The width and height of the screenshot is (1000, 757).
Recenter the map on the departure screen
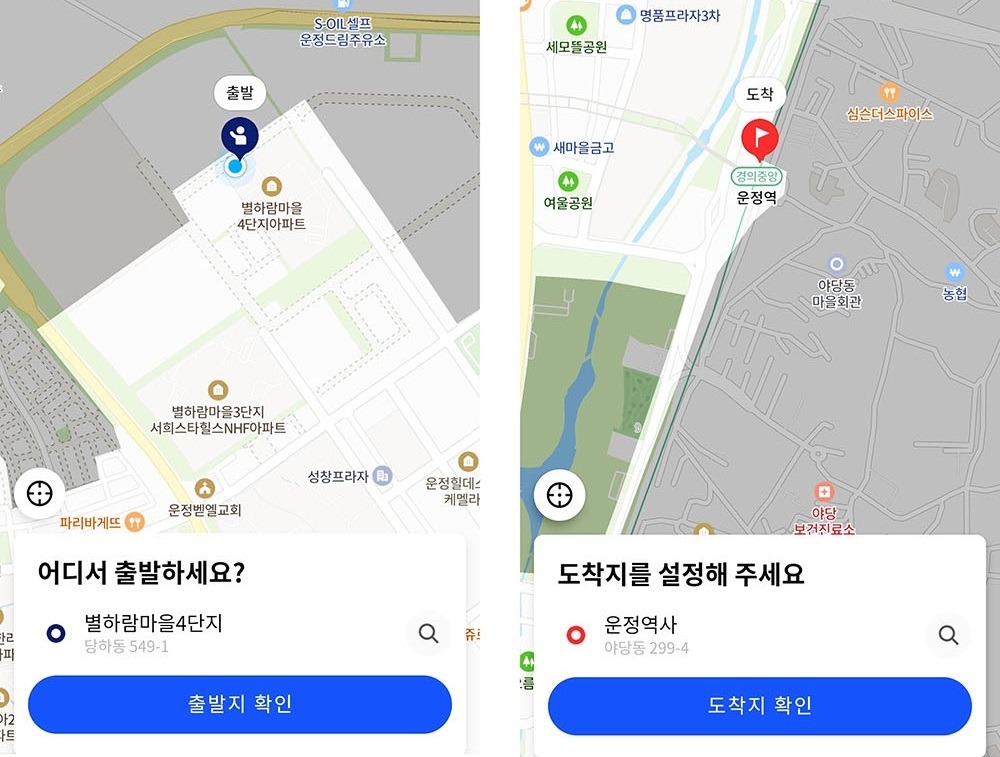[39, 494]
